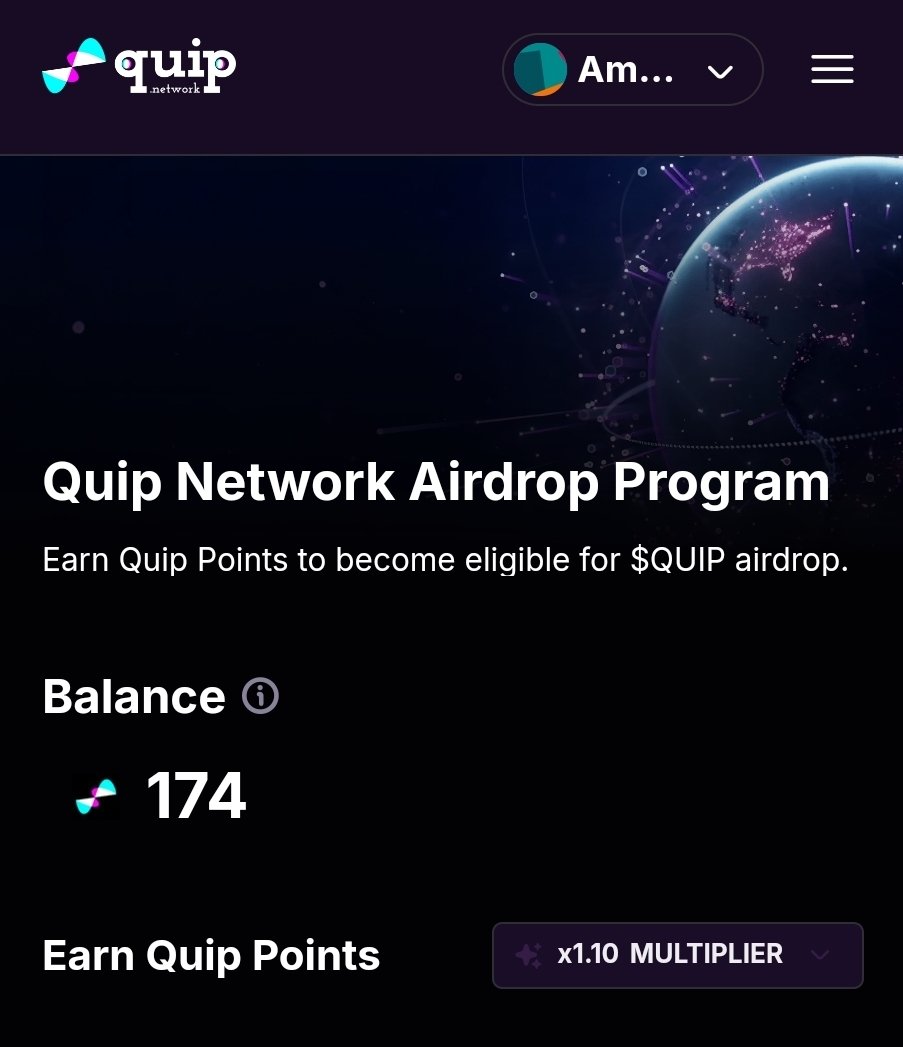Toggle the multiplier details panel open
Image resolution: width=903 pixels, height=1047 pixels.
point(677,955)
